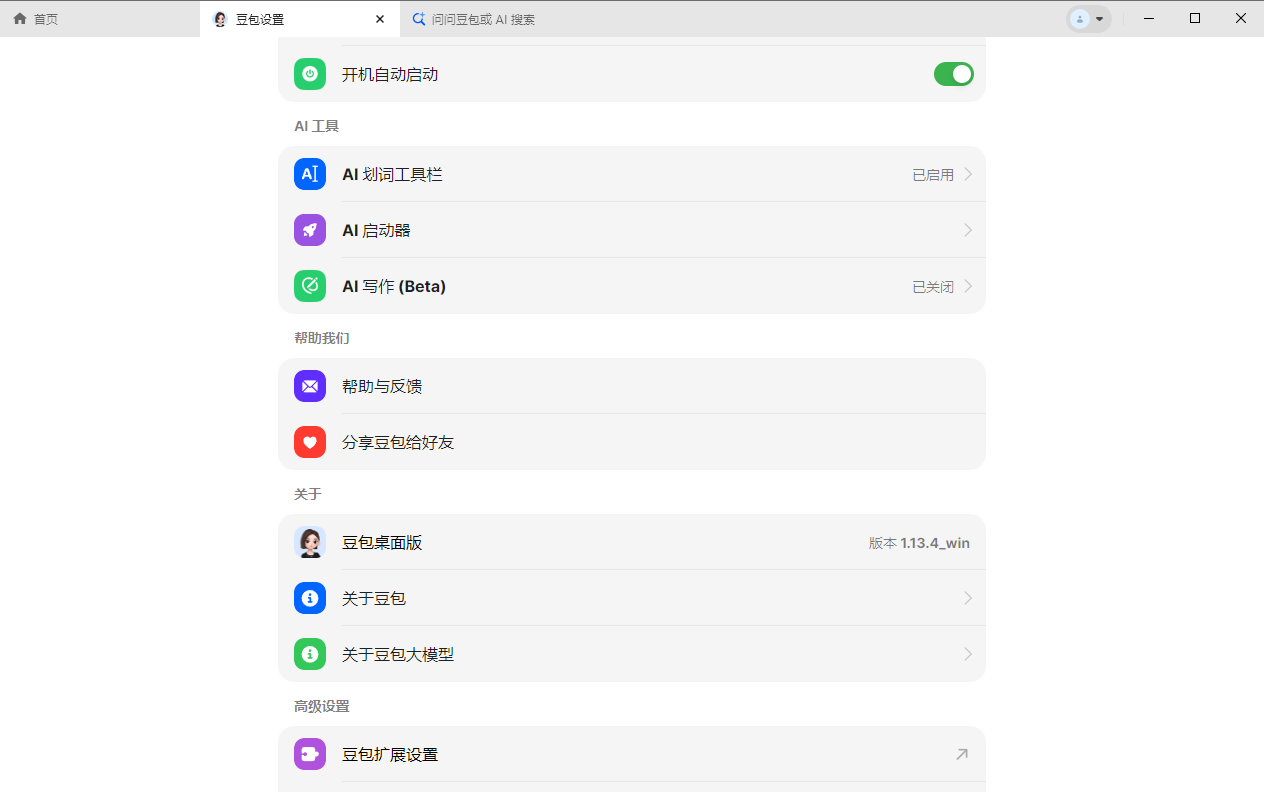Open the account avatar dropdown
Image resolution: width=1264 pixels, height=792 pixels.
[1089, 19]
